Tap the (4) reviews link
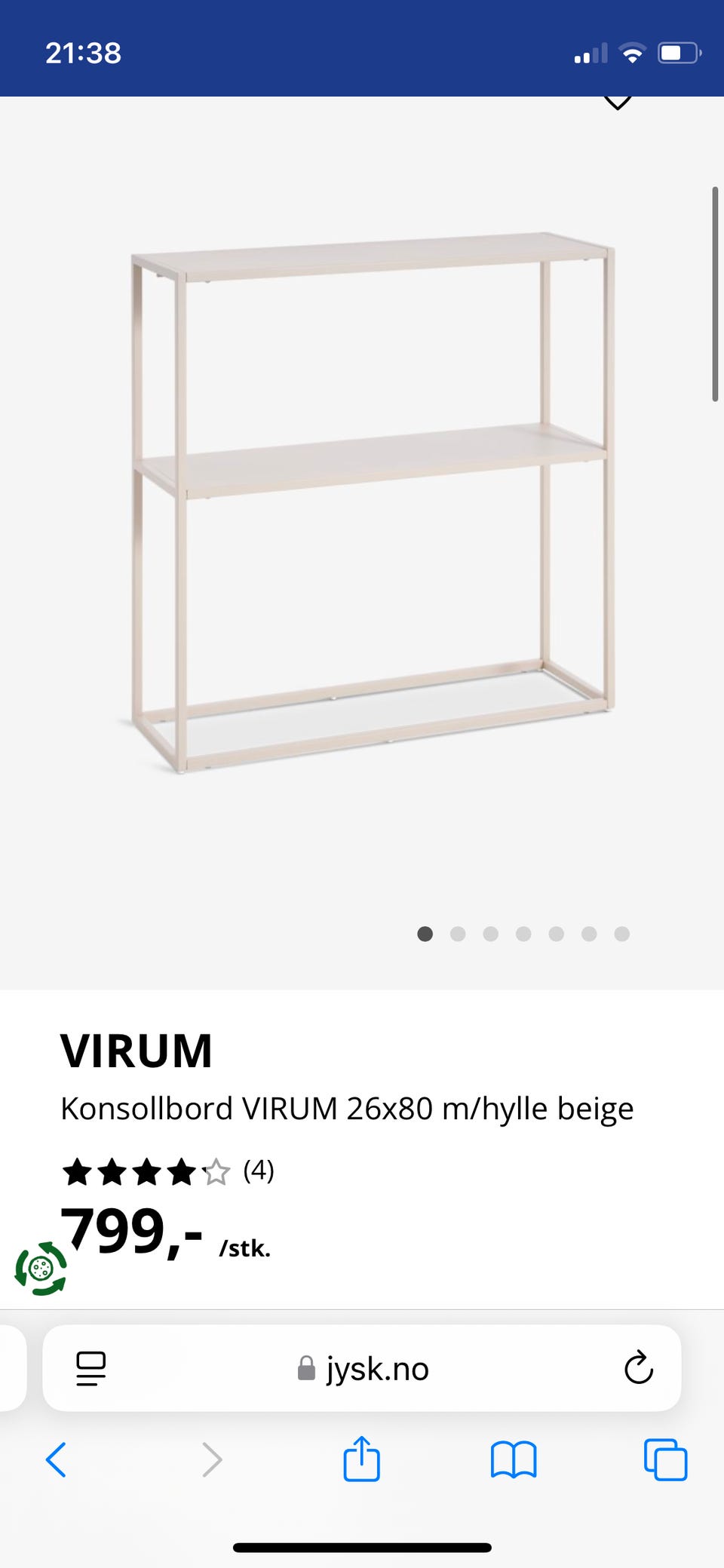 coord(258,1171)
